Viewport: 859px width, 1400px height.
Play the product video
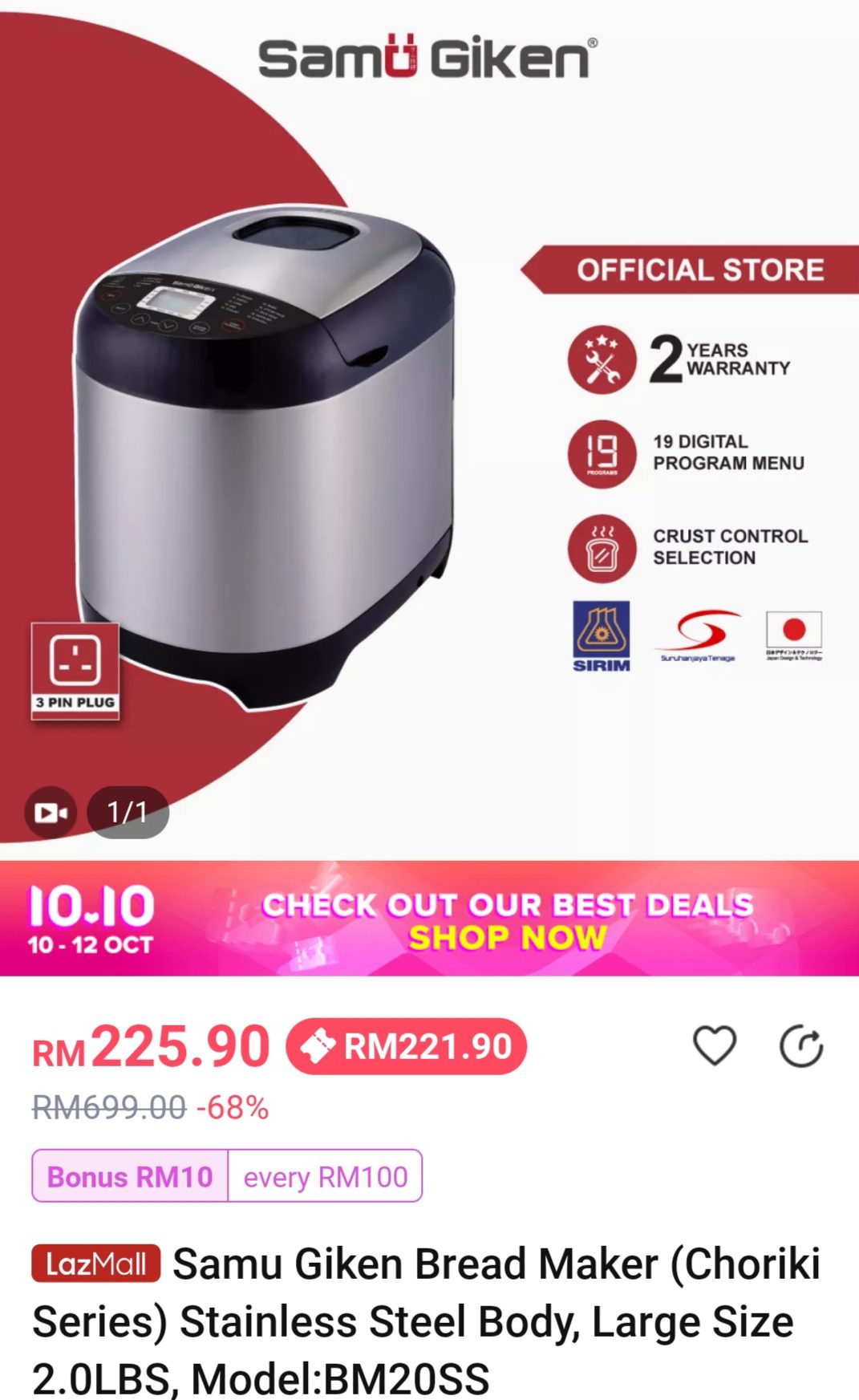tap(51, 813)
